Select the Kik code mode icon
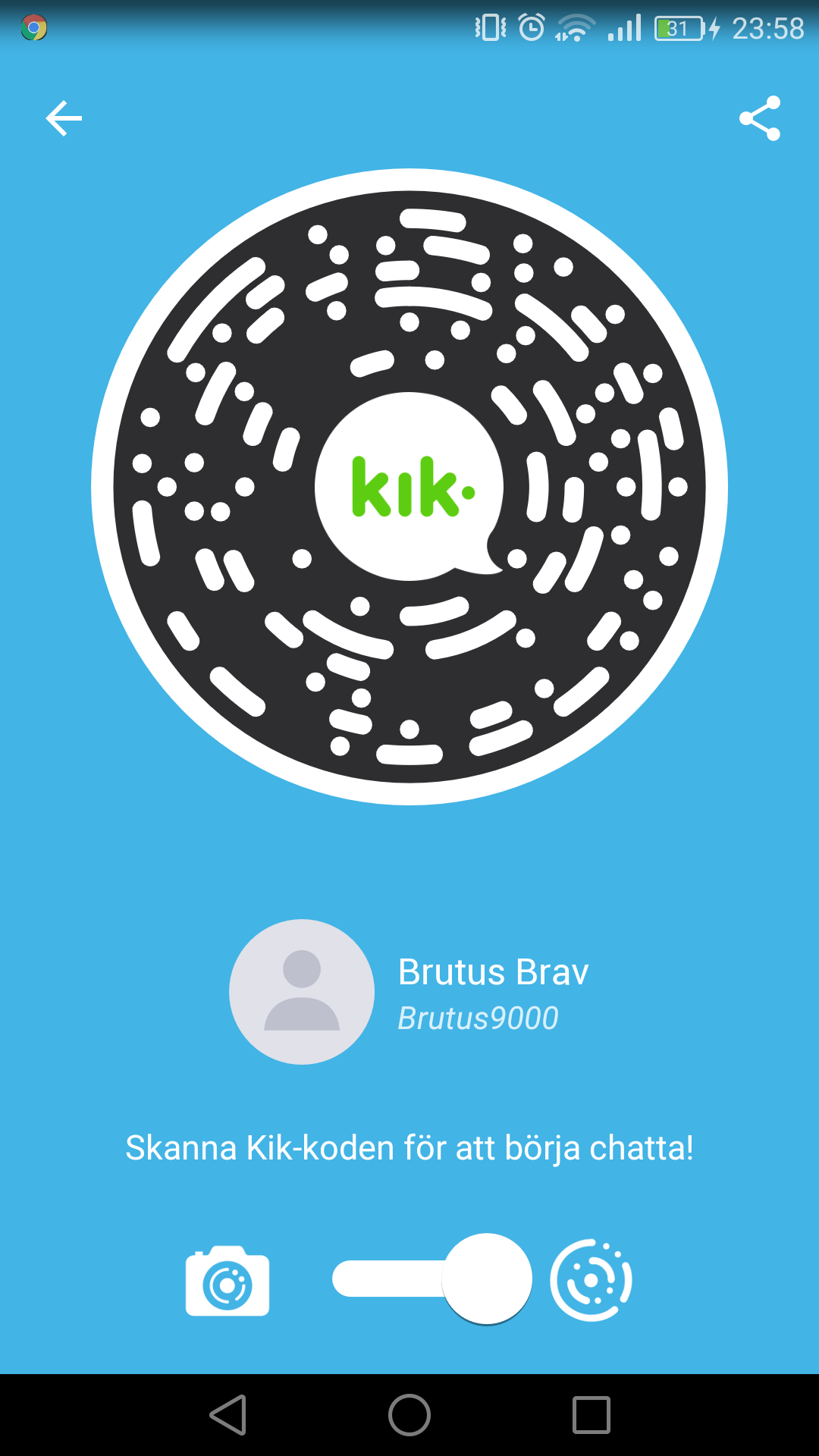This screenshot has height=1456, width=819. 591,1280
